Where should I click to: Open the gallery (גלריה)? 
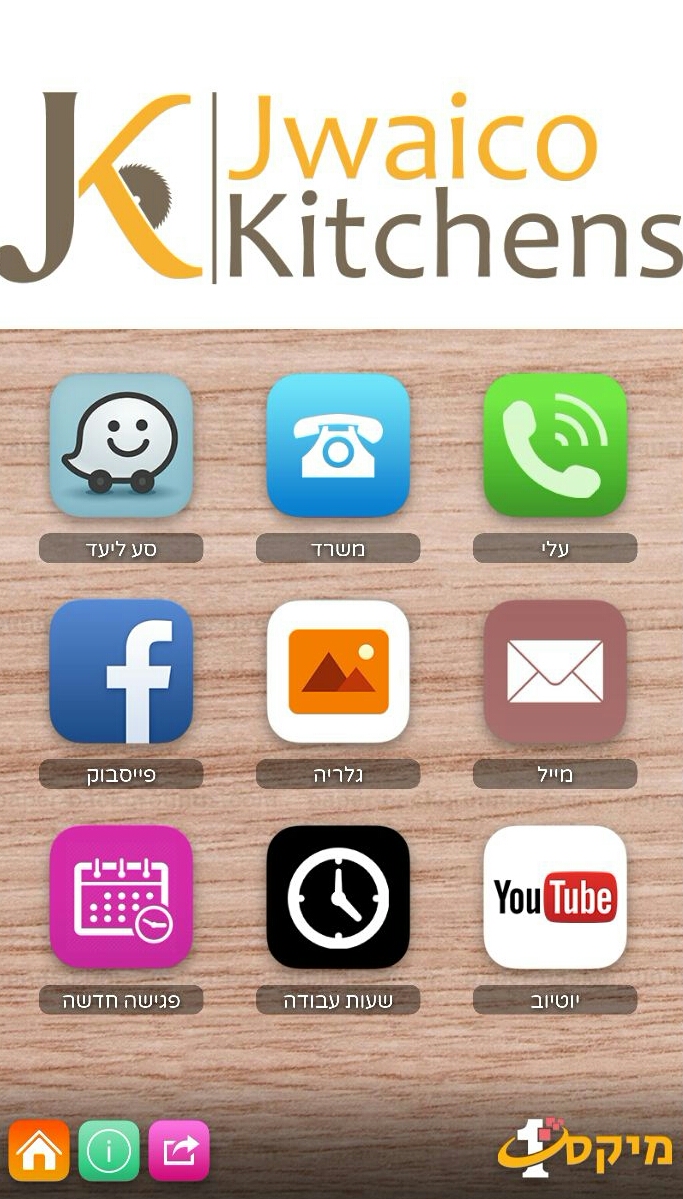338,671
